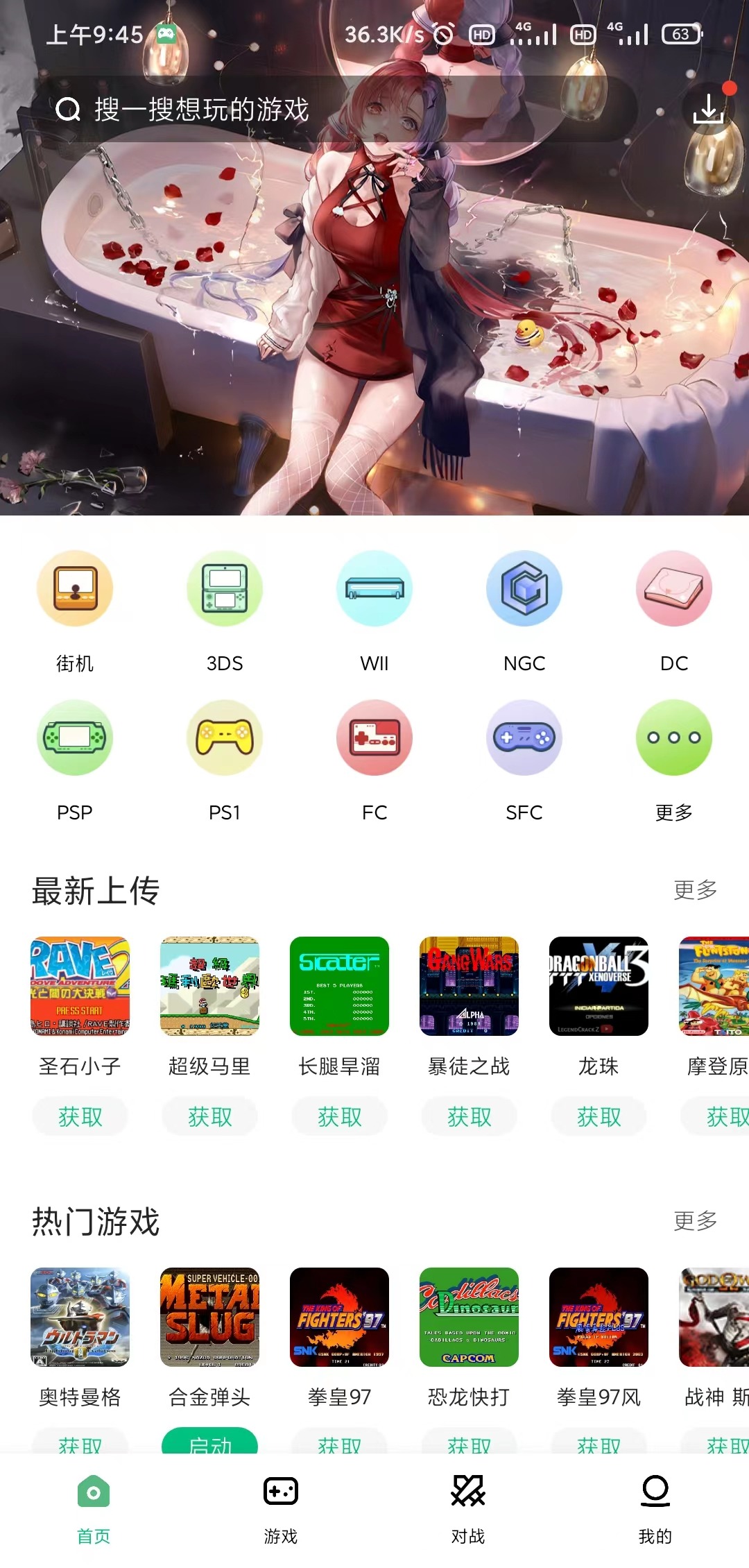Get the 暴徒之战 game
The height and width of the screenshot is (1568, 749).
470,1116
